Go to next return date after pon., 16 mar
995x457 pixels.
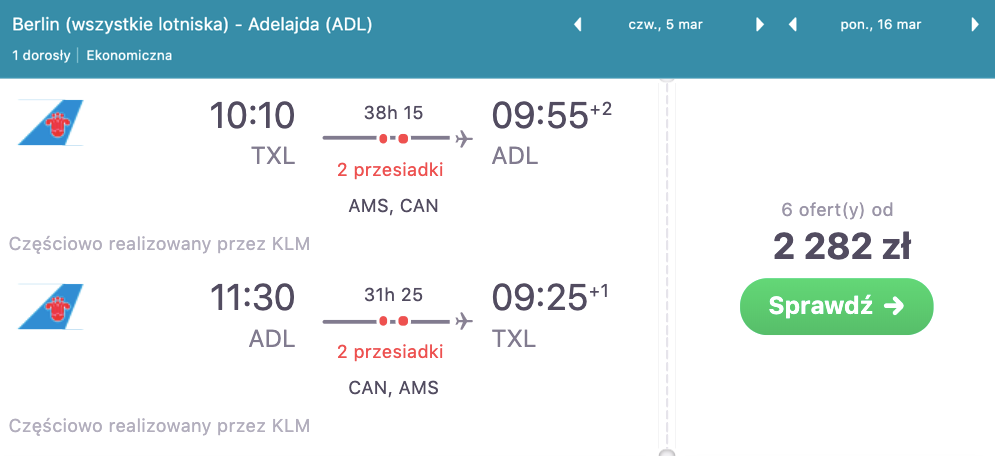coord(975,25)
